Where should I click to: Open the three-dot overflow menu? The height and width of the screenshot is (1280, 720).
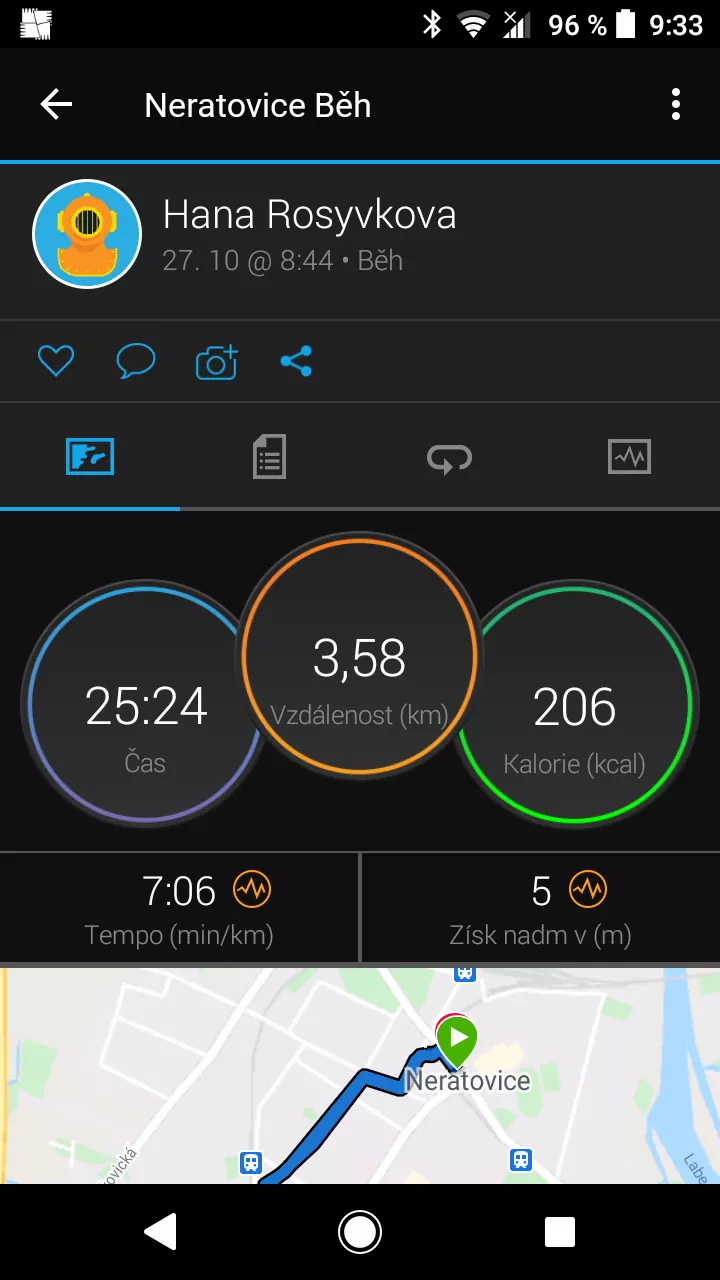tap(676, 104)
